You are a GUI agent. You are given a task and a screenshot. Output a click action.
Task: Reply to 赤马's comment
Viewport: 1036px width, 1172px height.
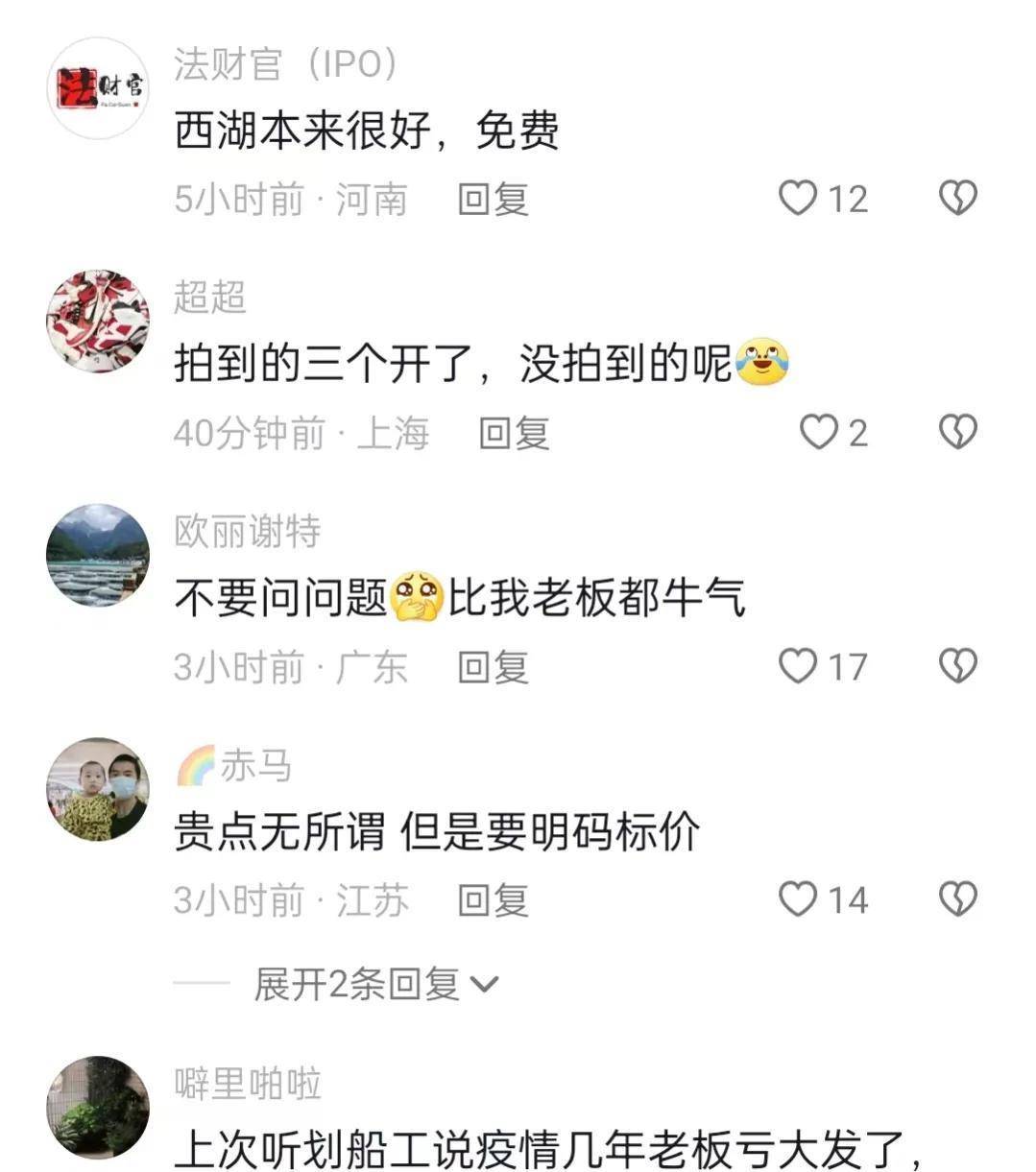493,900
